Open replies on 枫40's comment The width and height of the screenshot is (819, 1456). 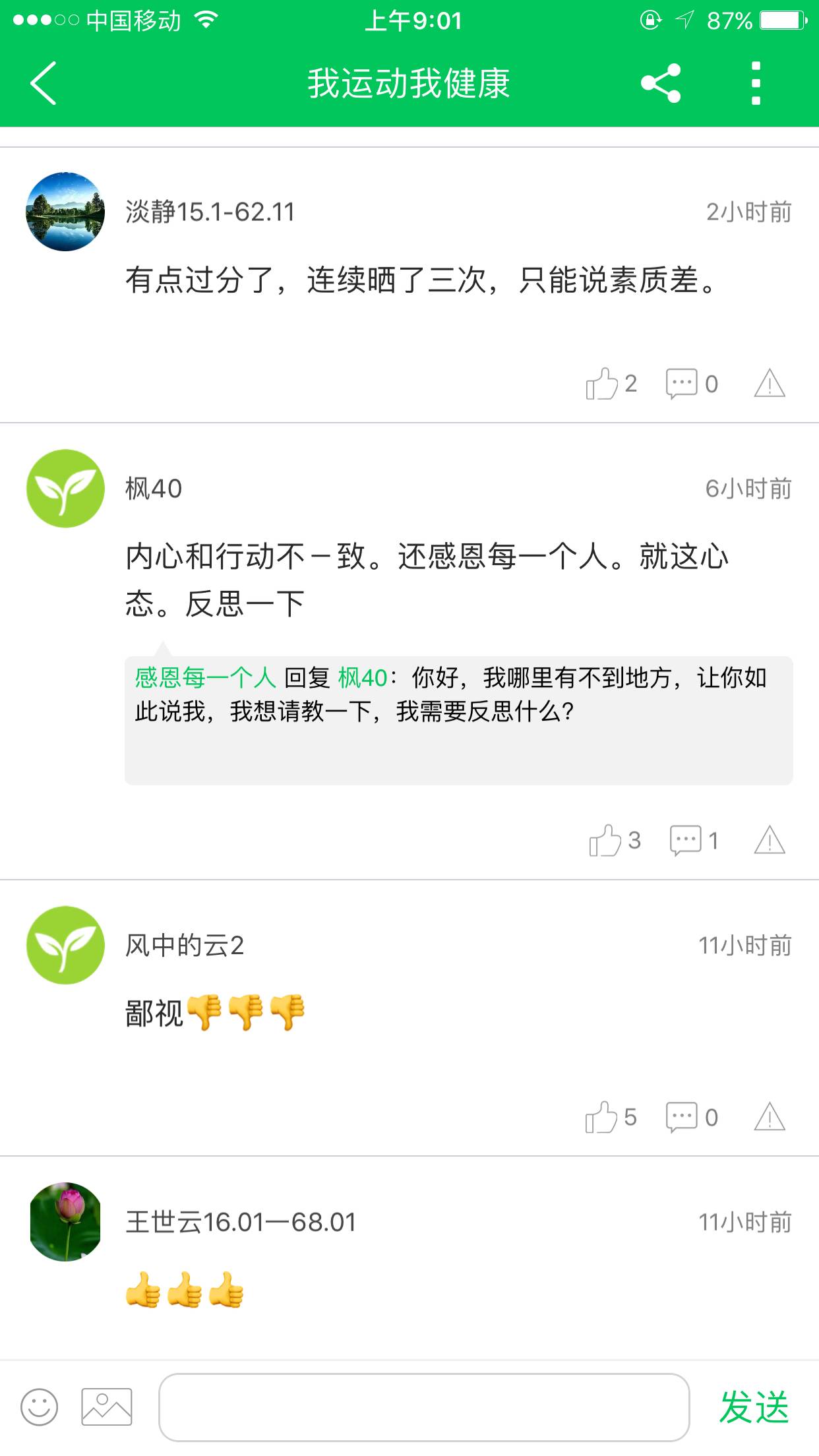(686, 840)
